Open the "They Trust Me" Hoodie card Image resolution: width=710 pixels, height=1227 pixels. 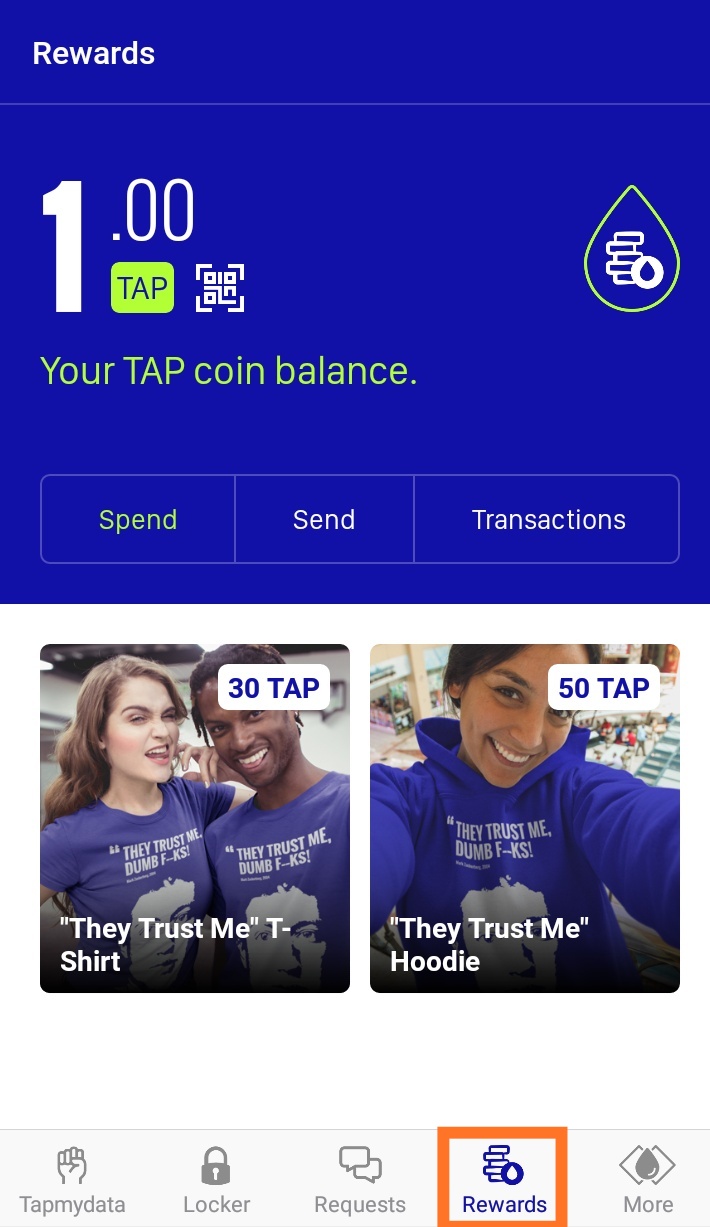click(x=525, y=818)
